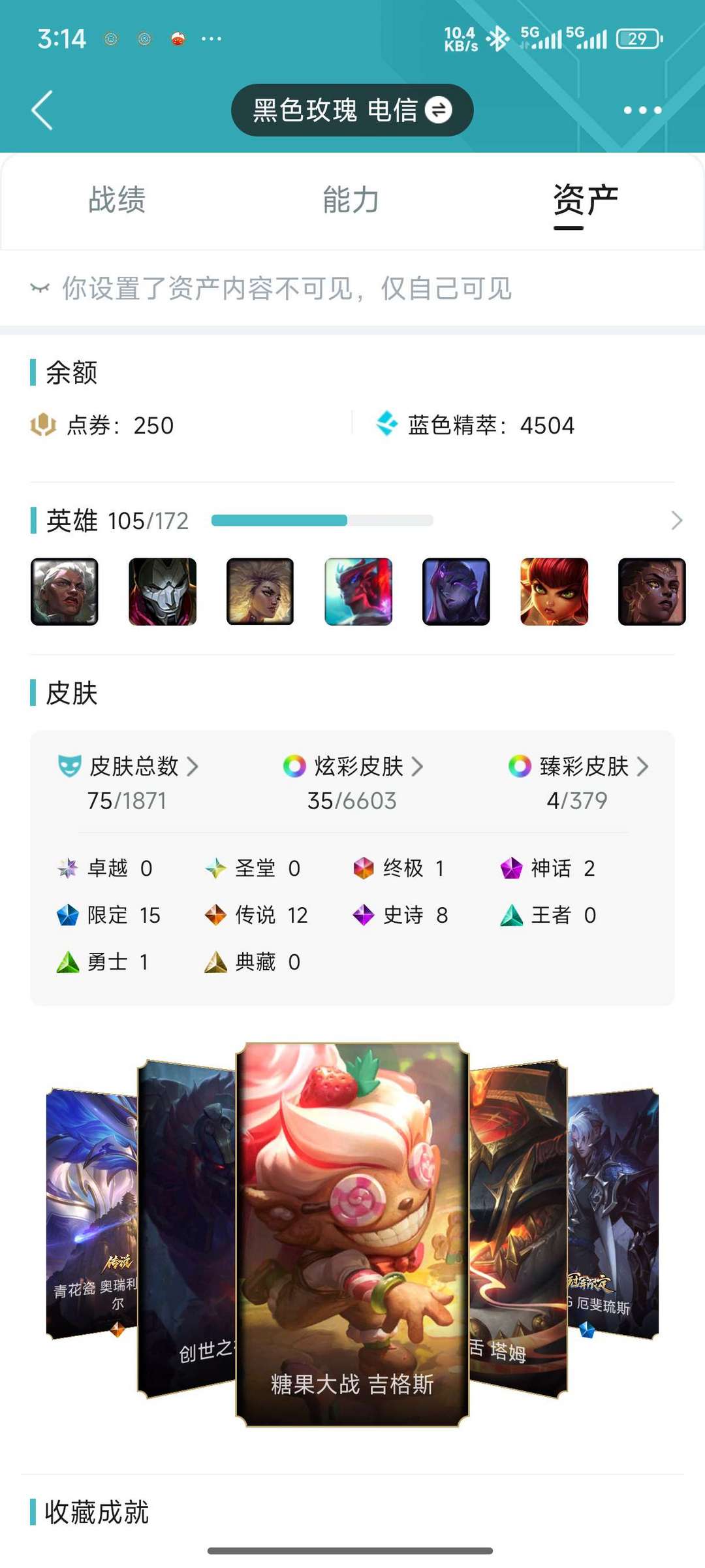705x1568 pixels.
Task: Open the three-dot overflow menu
Action: (642, 110)
